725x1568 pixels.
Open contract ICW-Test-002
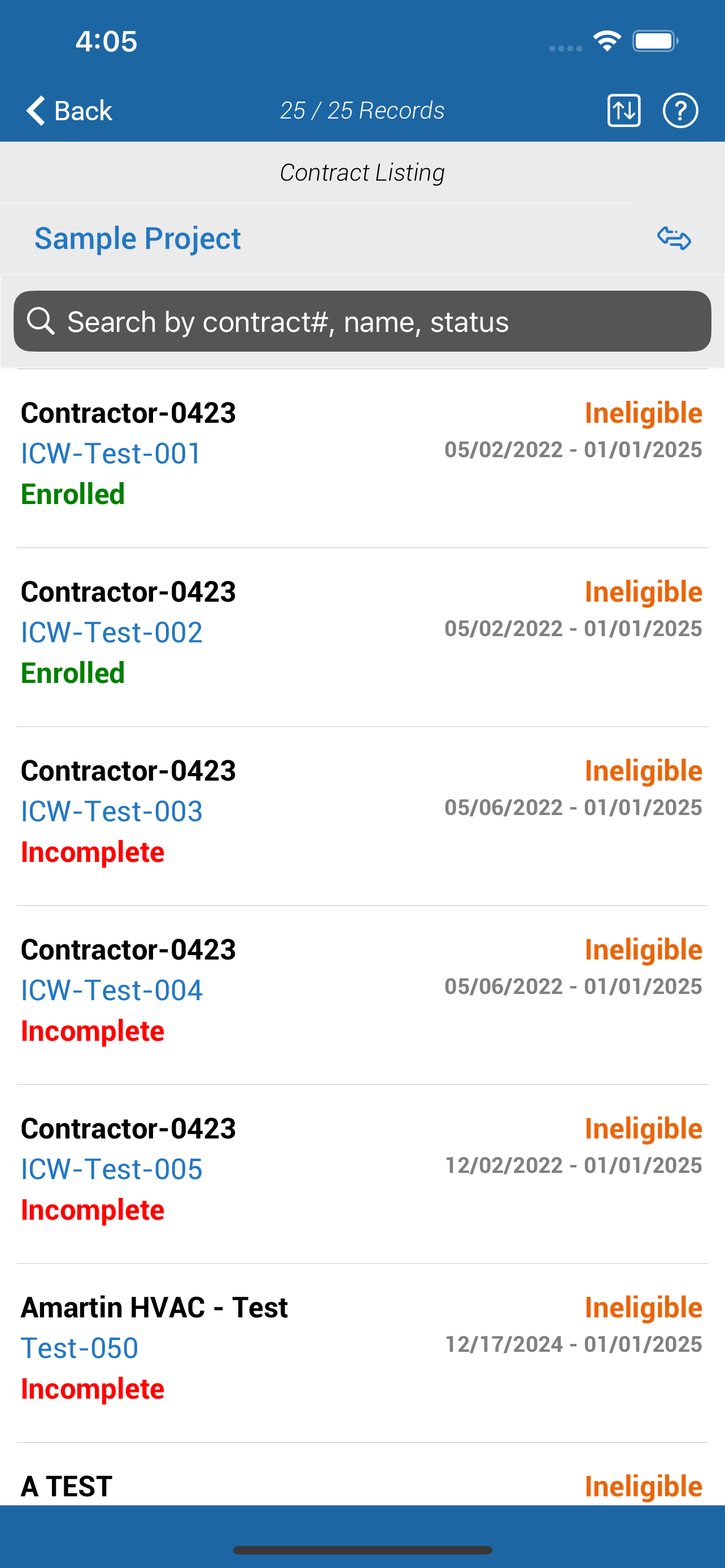tap(362, 637)
